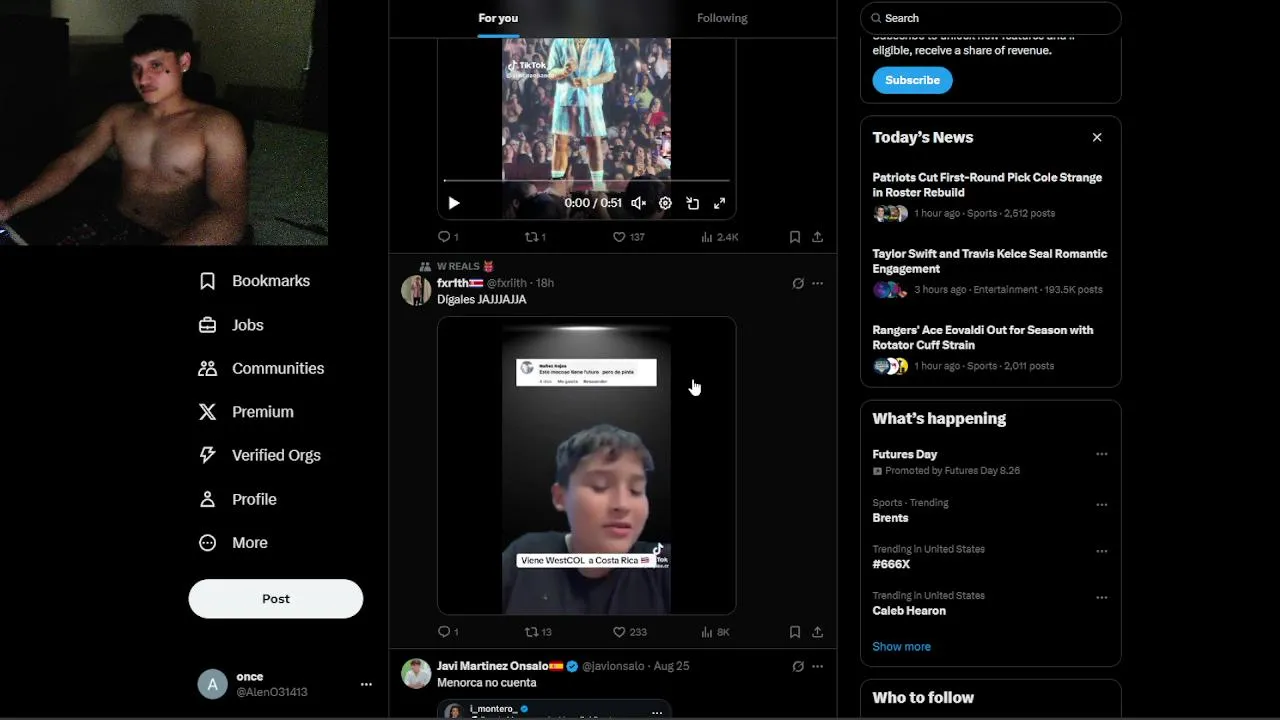Play the 0:51 video
This screenshot has height=720, width=1280.
454,203
